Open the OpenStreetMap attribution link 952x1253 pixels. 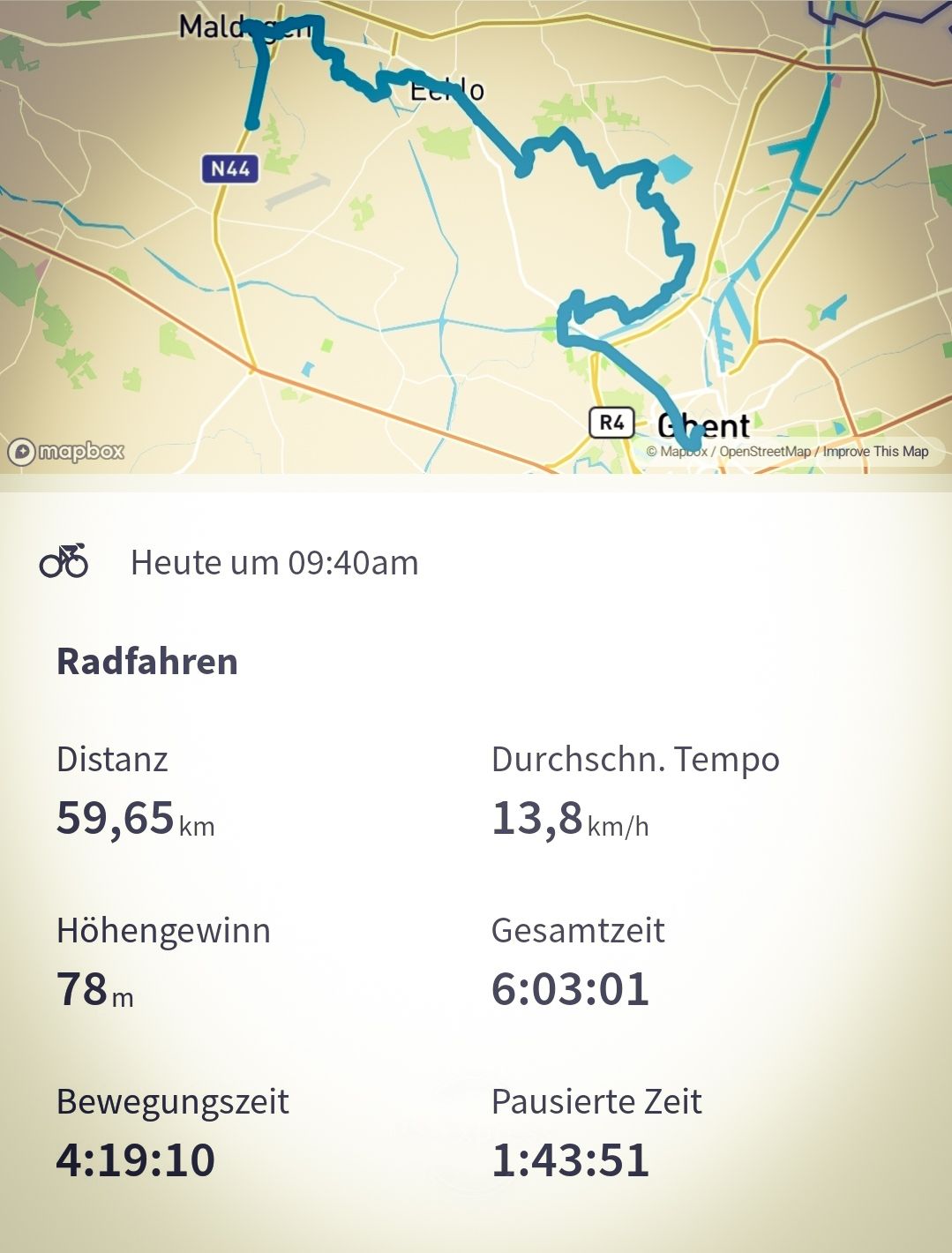(x=764, y=451)
